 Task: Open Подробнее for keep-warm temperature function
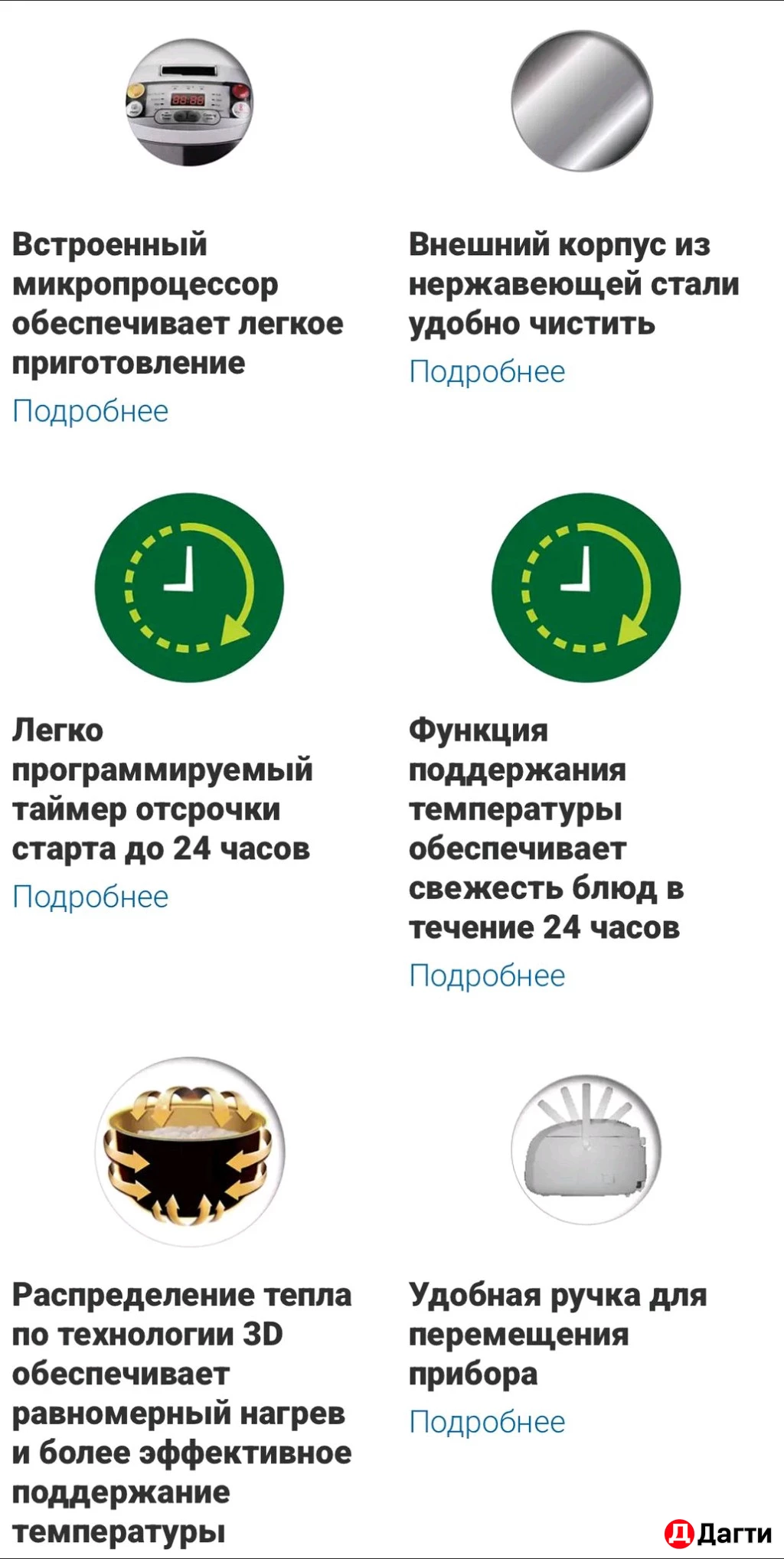487,976
